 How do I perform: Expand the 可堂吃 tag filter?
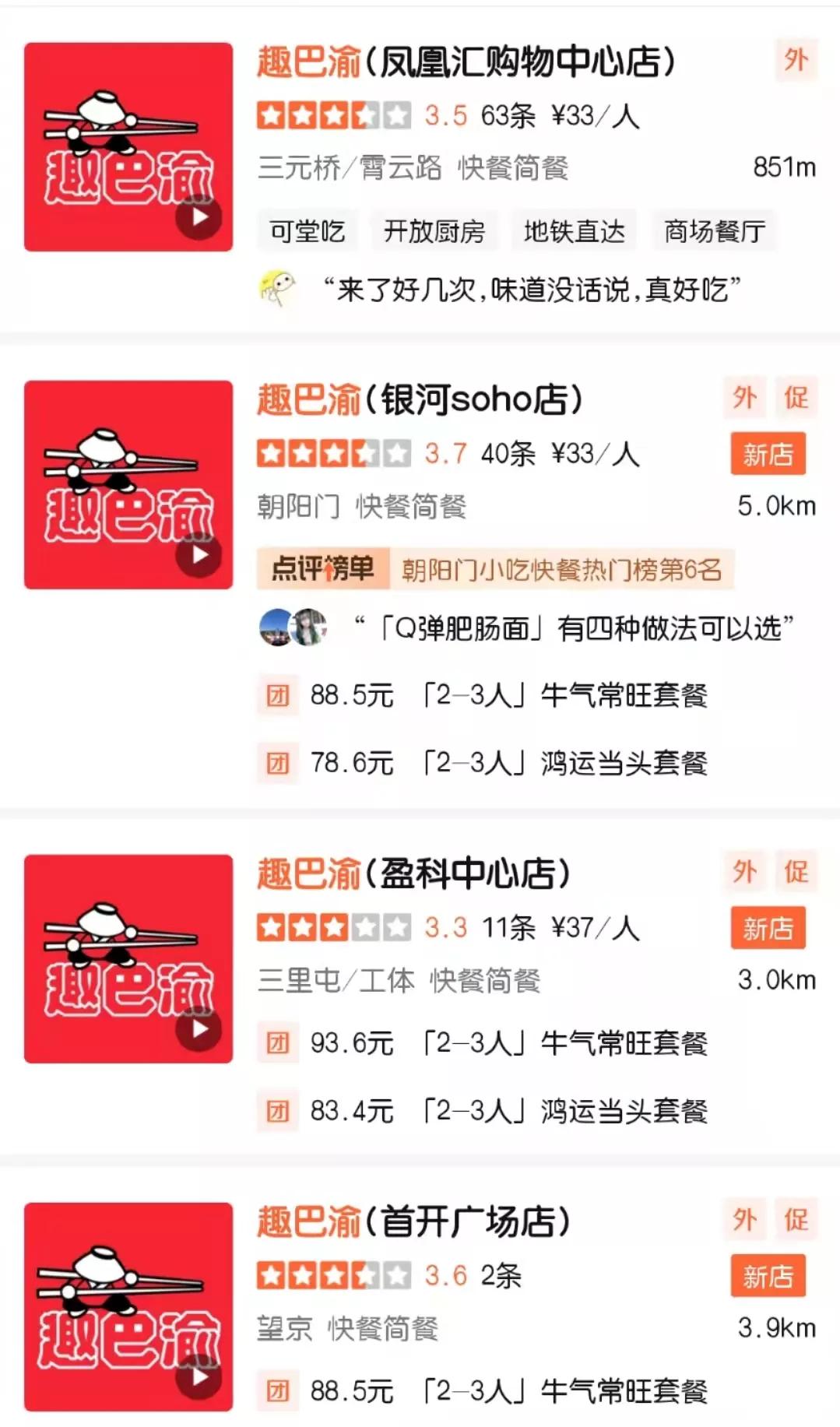coord(306,232)
